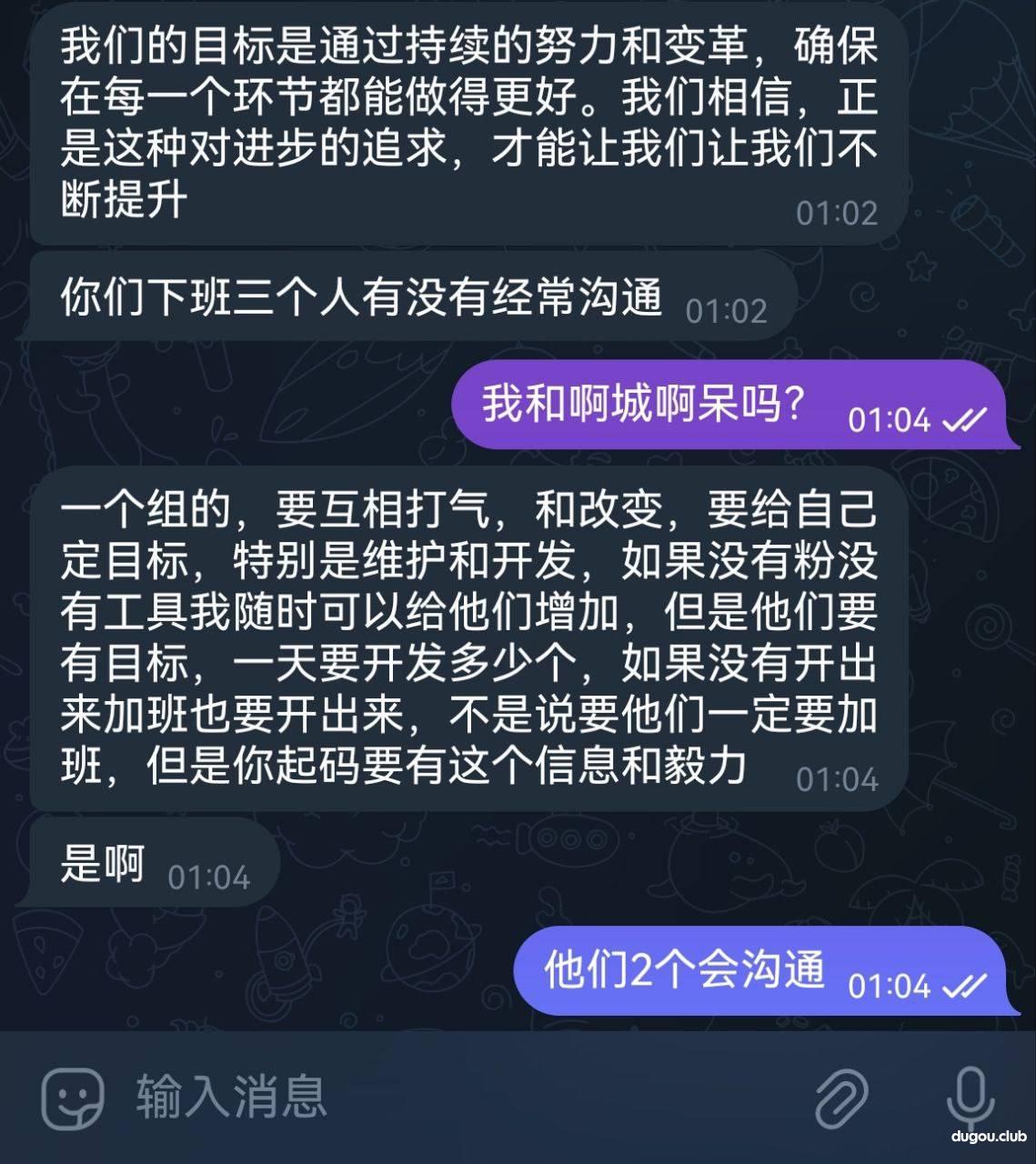Click the timestamp 01:04 beside '是啊'
This screenshot has width=1036, height=1164.
211,876
